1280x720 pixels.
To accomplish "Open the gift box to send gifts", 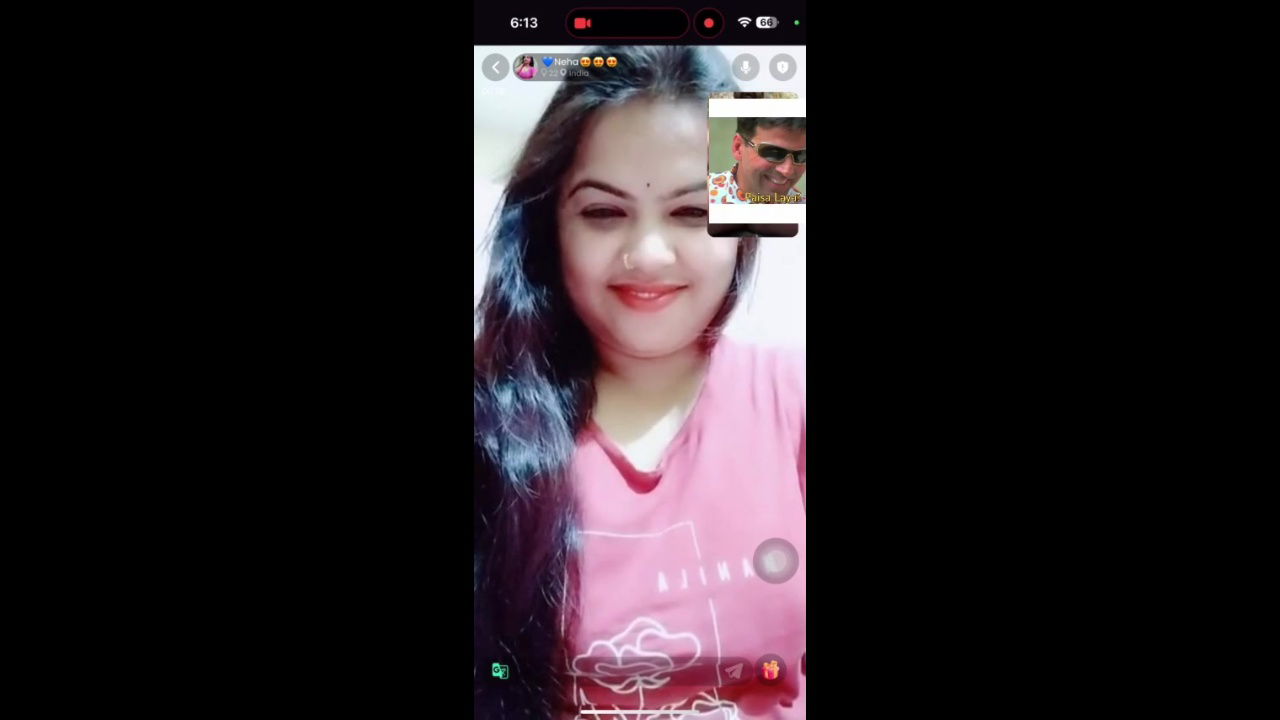I will click(x=770, y=671).
